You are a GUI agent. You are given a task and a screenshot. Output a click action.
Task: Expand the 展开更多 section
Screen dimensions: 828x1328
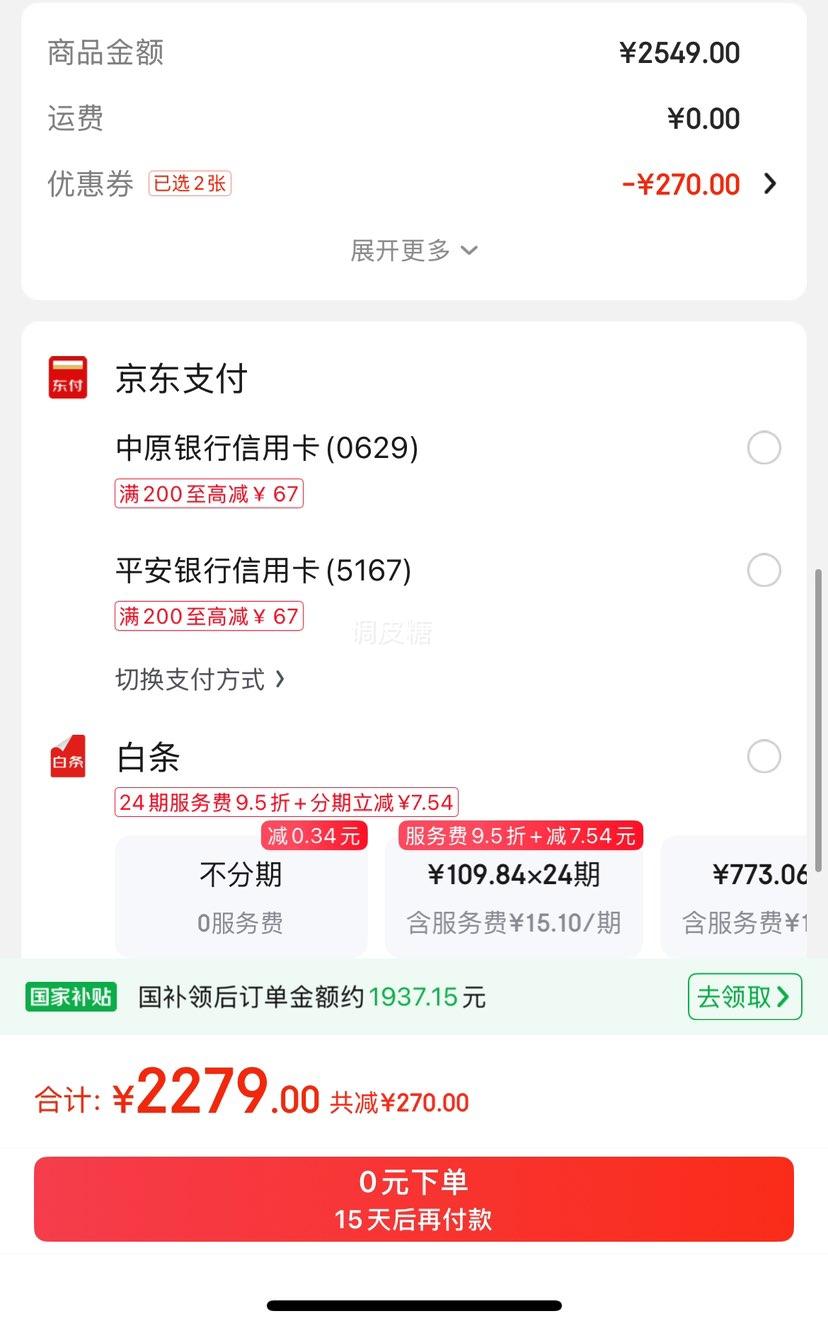pos(413,250)
